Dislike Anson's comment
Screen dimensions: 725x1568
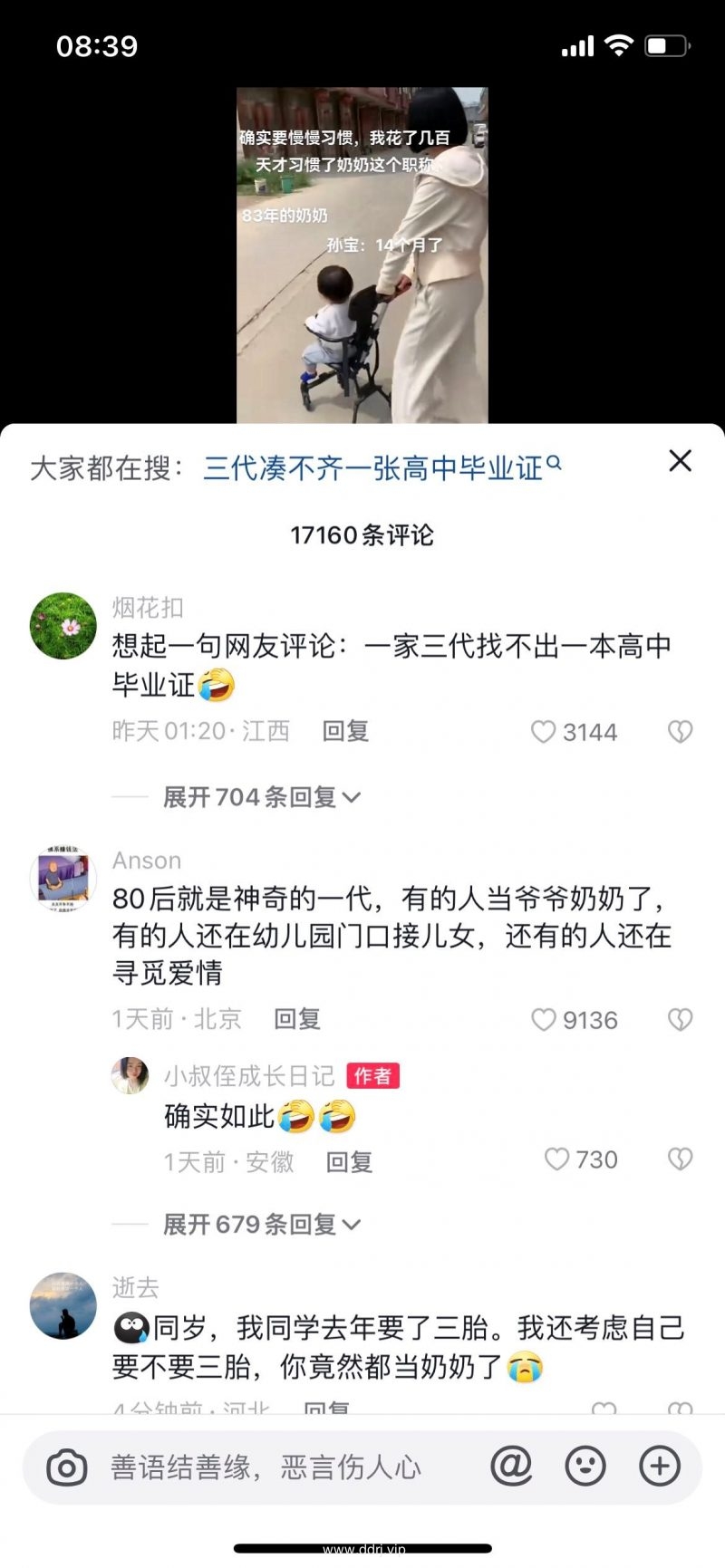680,1020
